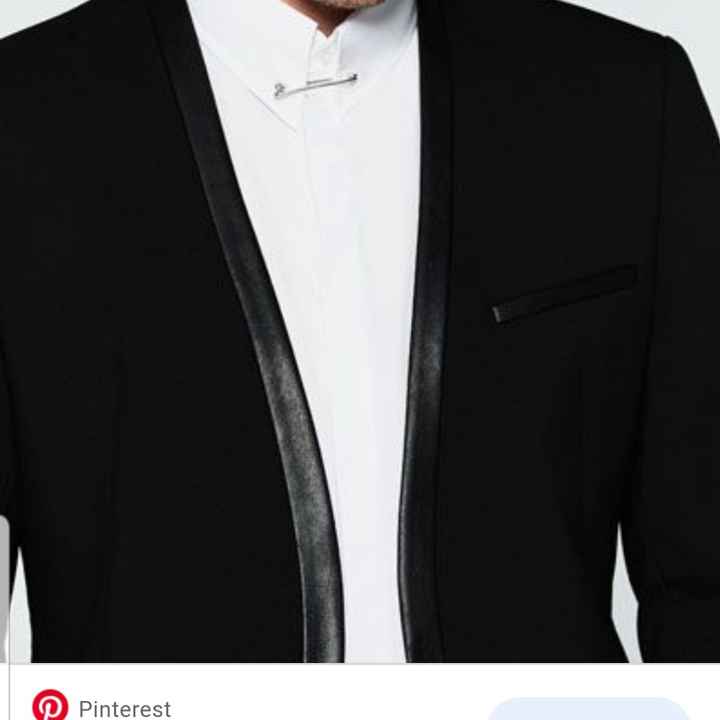Screen dimensions: 720x720
Task: Open the Pinterest source link
Action: [124, 708]
